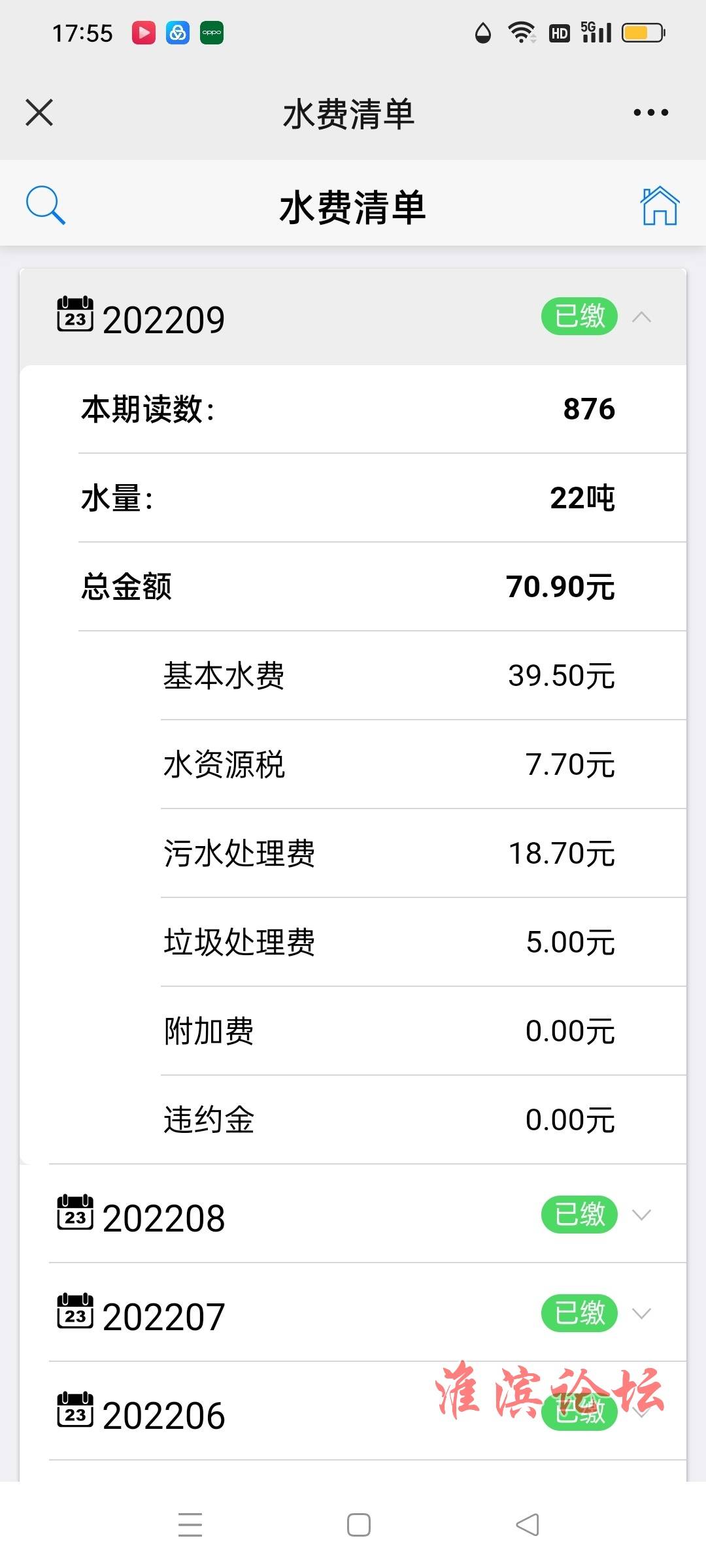The width and height of the screenshot is (706, 1568).
Task: Tap the blue search magnifier icon
Action: [45, 205]
